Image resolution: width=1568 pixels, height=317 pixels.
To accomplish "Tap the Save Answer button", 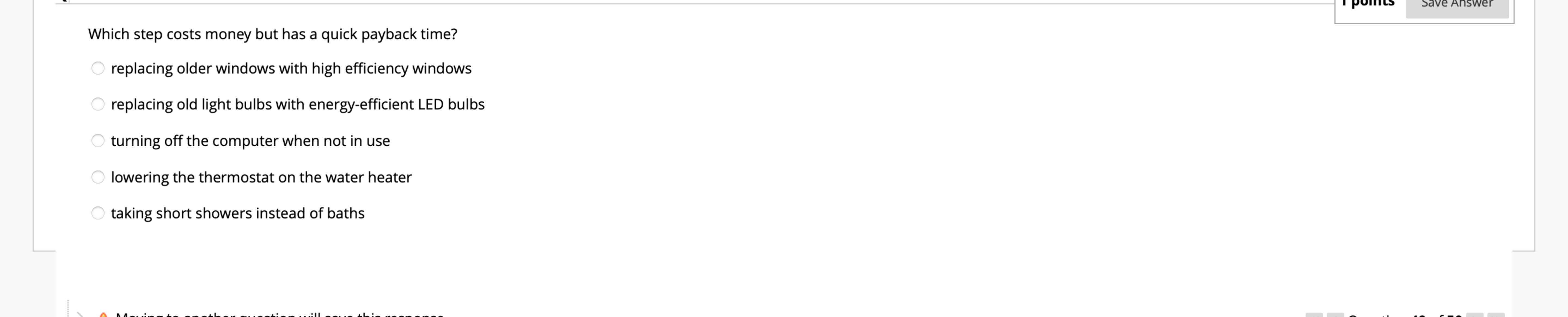I will (1456, 5).
